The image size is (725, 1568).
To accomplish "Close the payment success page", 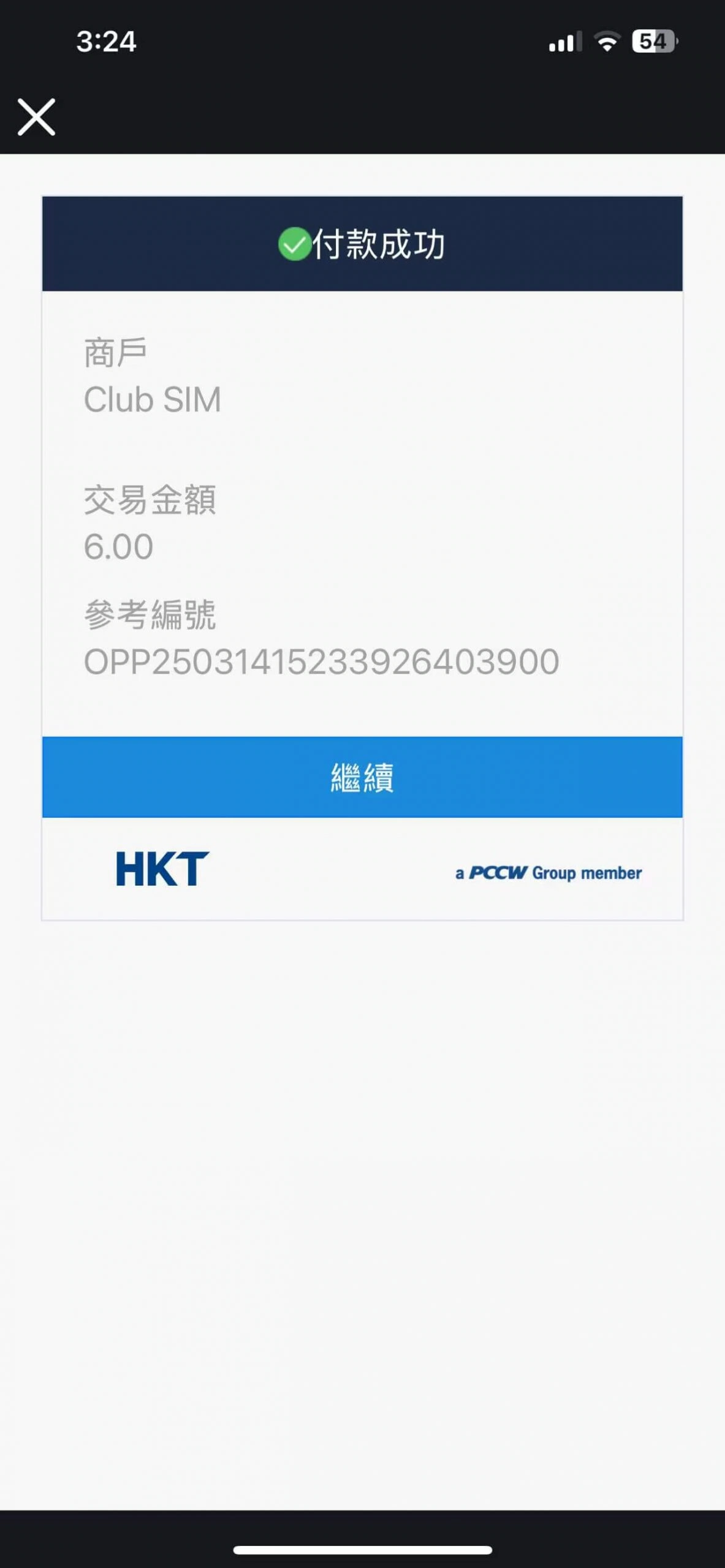I will (x=37, y=116).
